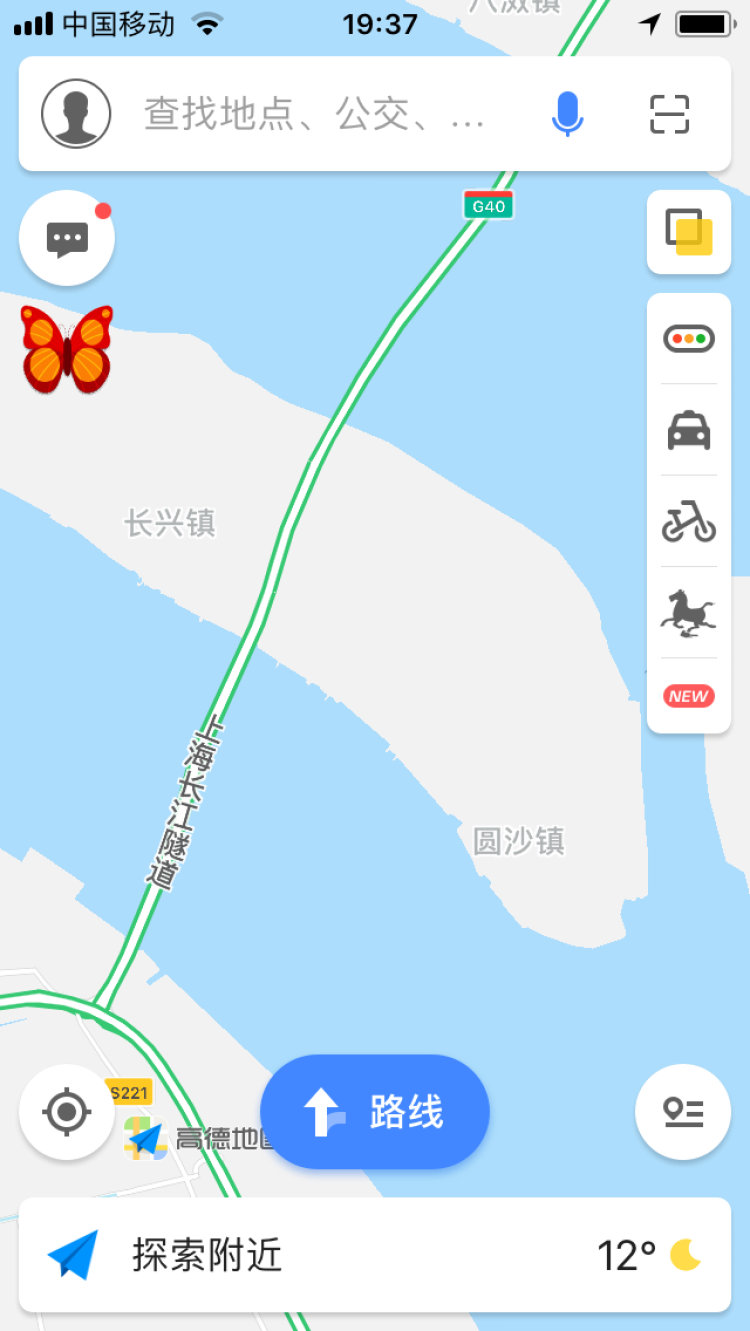The width and height of the screenshot is (750, 1331).
Task: Open the taxi hailing service
Action: click(x=689, y=430)
